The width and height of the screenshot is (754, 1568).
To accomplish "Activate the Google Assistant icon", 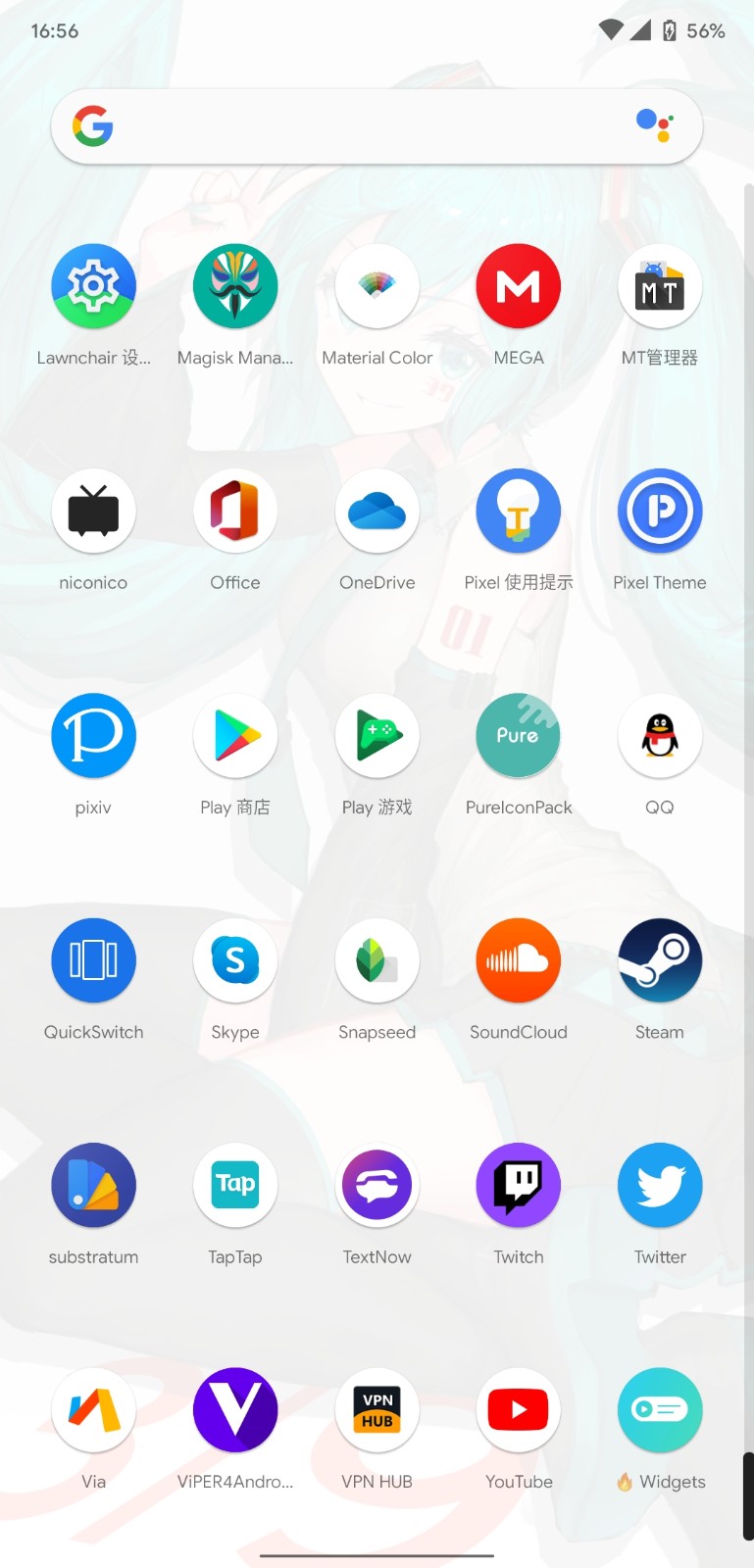I will 654,125.
